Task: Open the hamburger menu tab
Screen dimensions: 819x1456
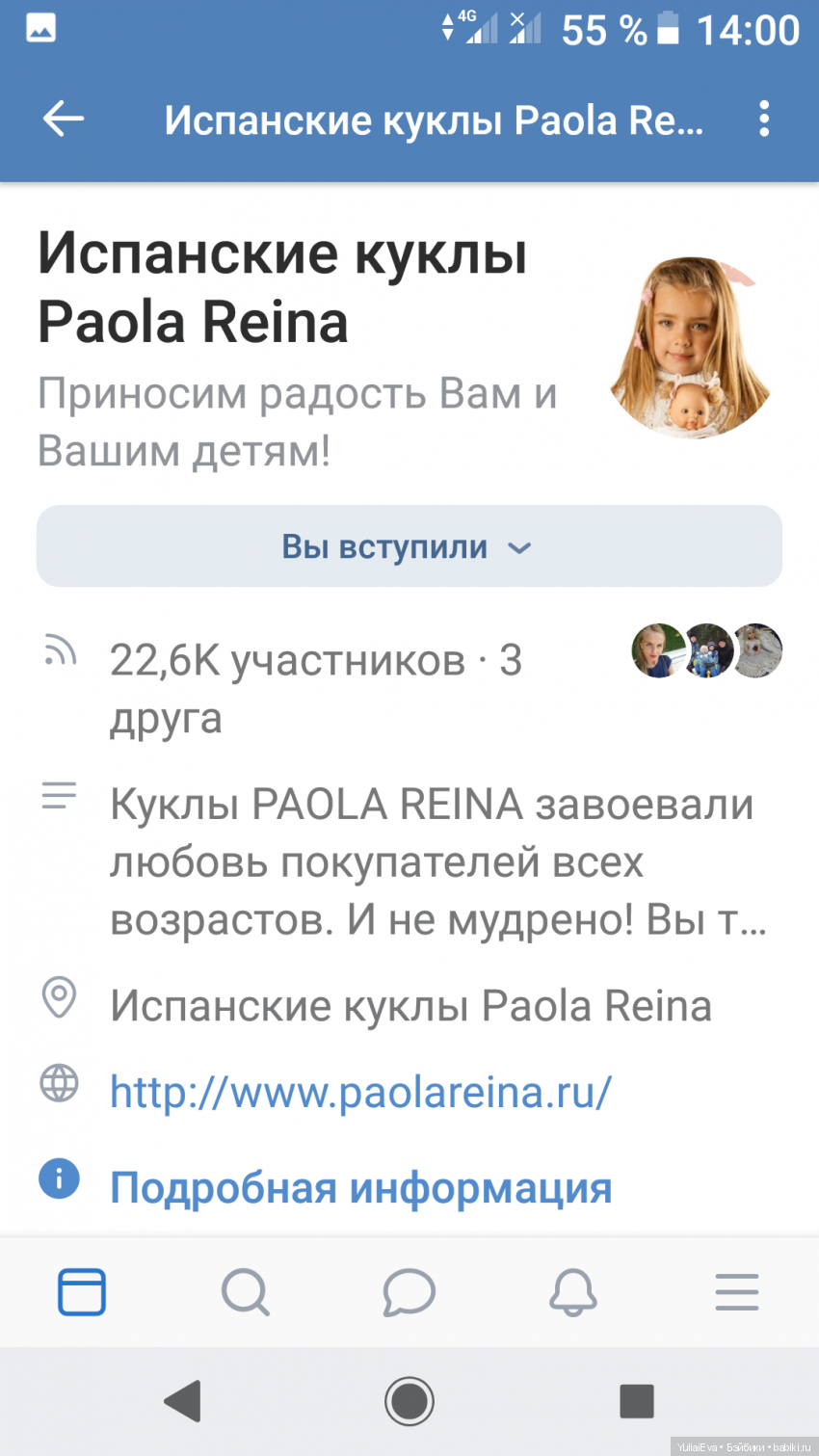Action: (737, 1292)
